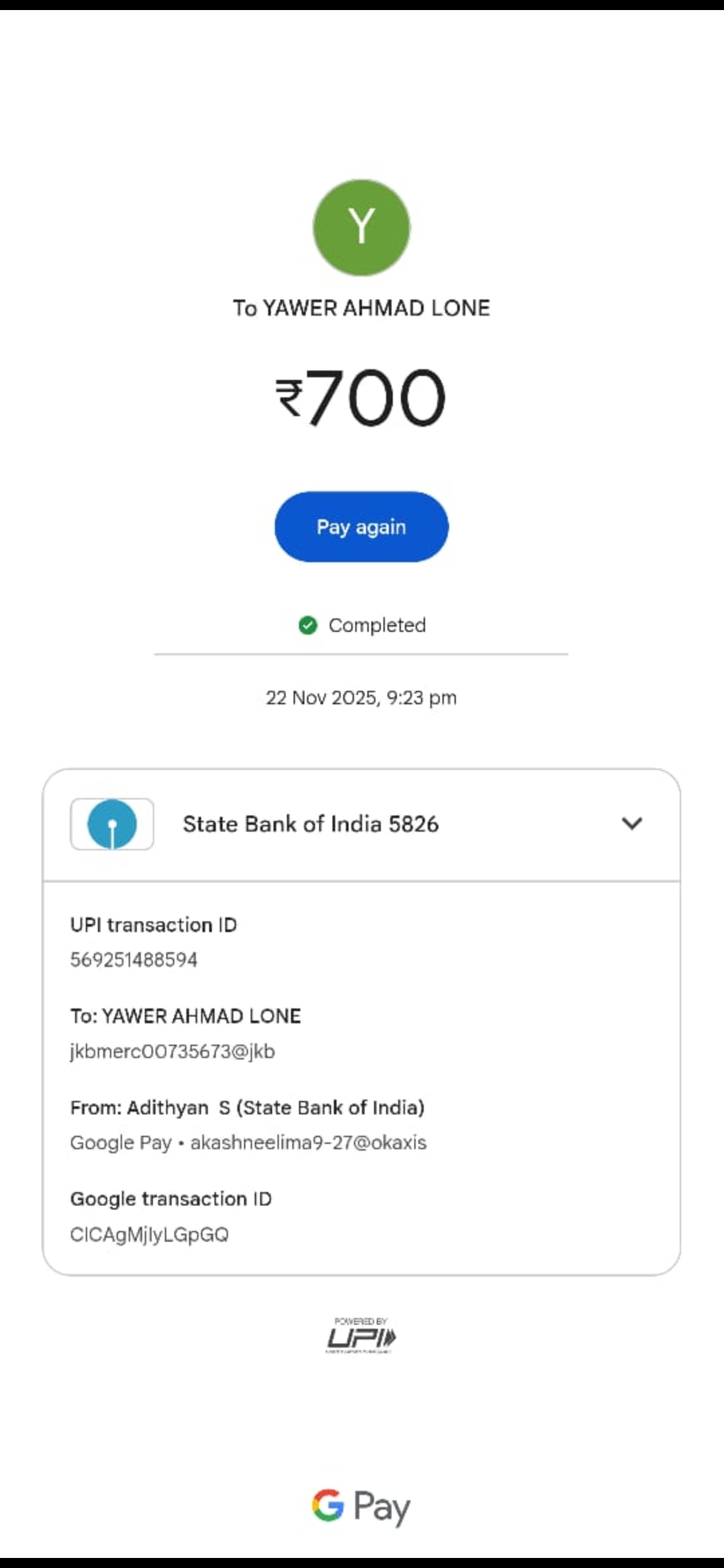Screen dimensions: 724x1568
Task: Expand the State Bank of India 5826 details
Action: (631, 824)
